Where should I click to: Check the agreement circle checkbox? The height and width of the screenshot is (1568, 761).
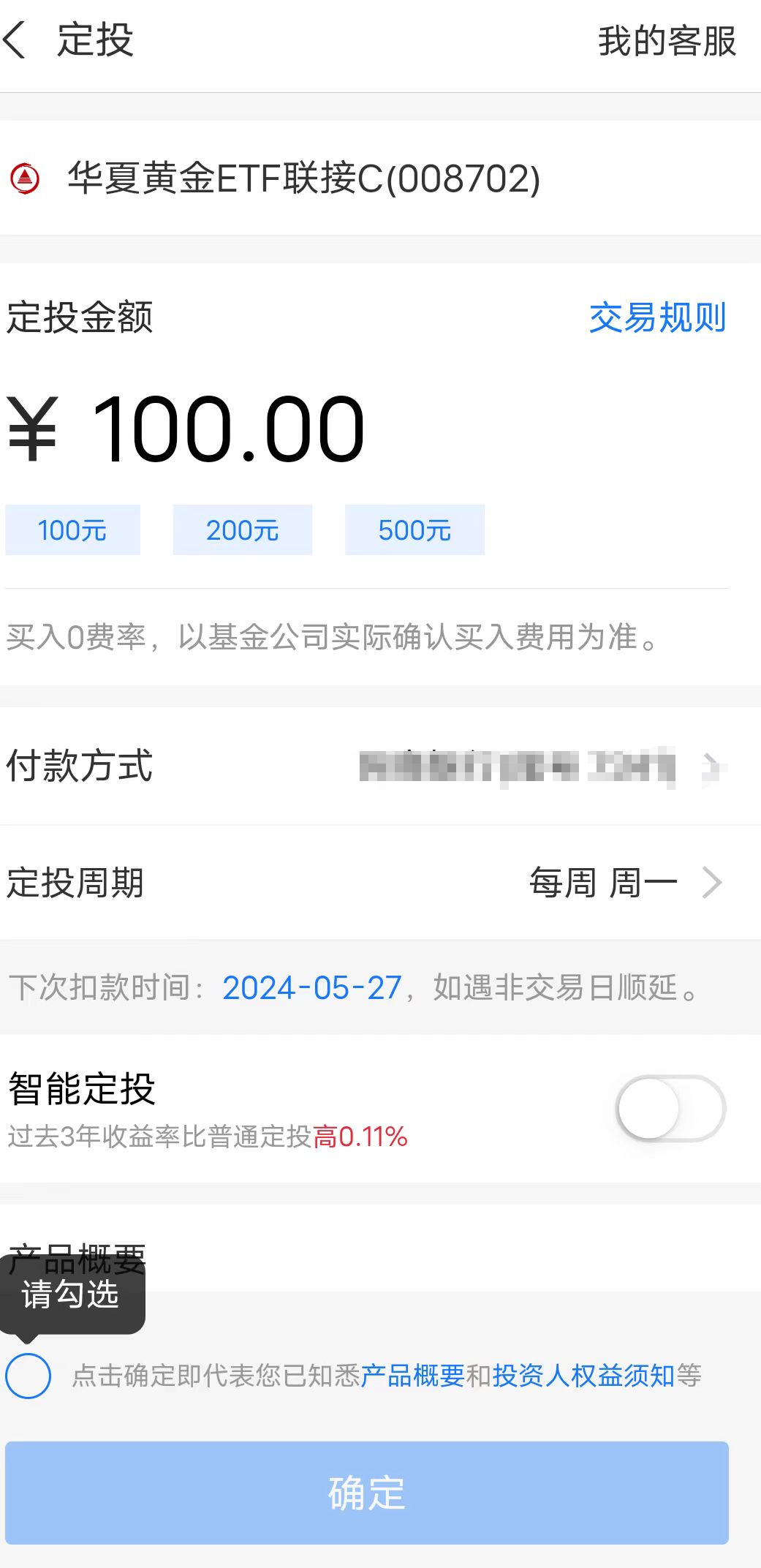click(x=28, y=1376)
